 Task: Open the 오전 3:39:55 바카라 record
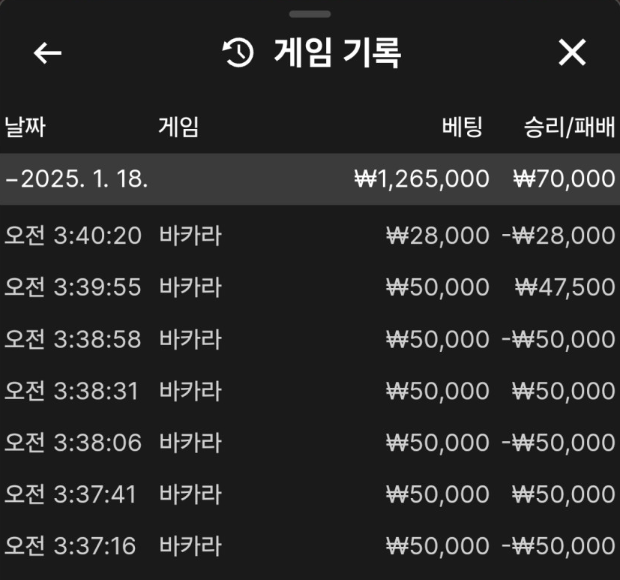coord(310,287)
